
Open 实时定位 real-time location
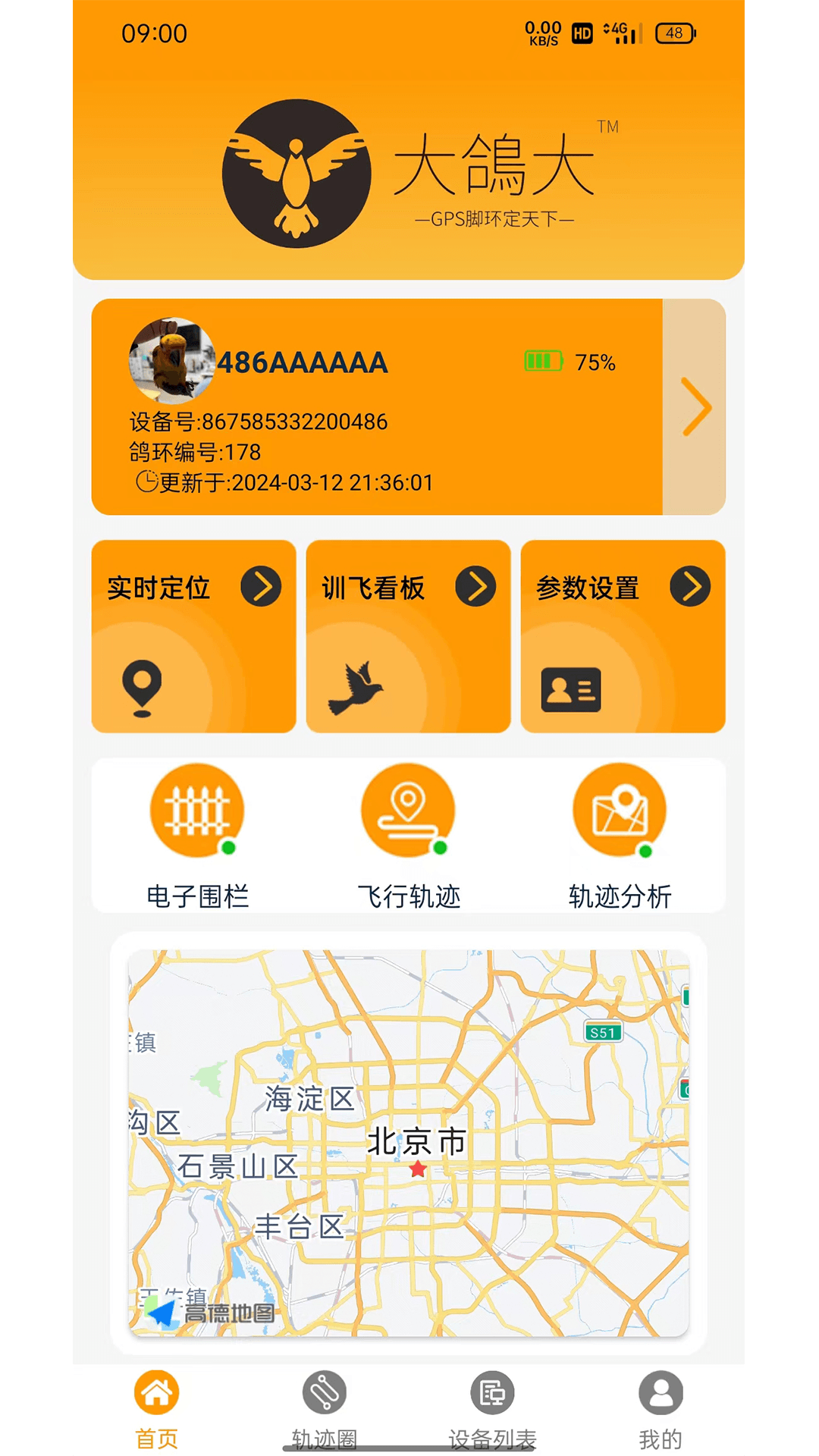pyautogui.click(x=193, y=635)
